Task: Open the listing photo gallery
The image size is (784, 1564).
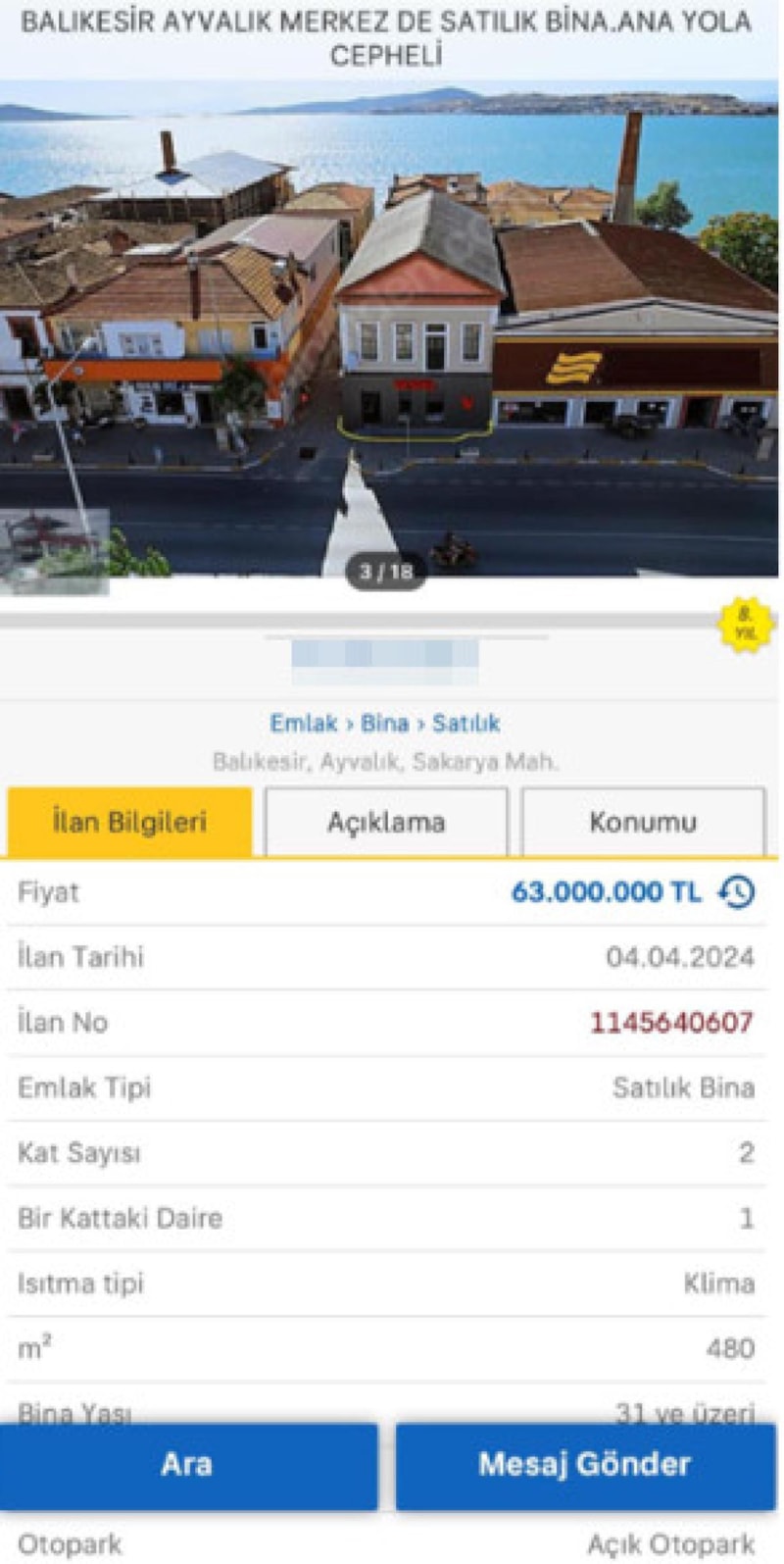Action: 389,333
